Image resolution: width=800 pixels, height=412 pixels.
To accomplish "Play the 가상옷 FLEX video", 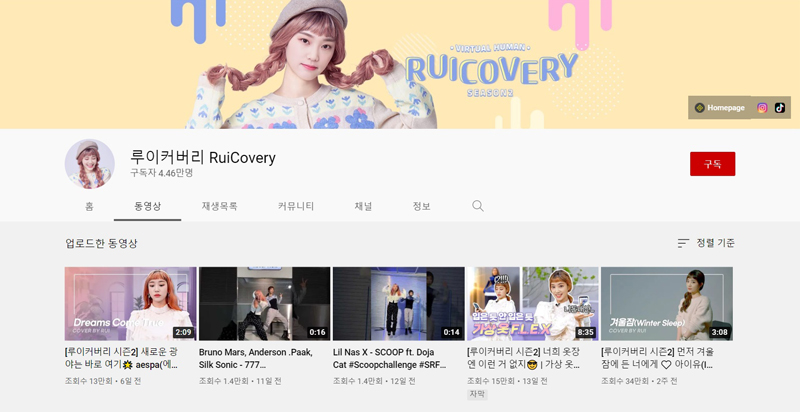I will [532, 304].
